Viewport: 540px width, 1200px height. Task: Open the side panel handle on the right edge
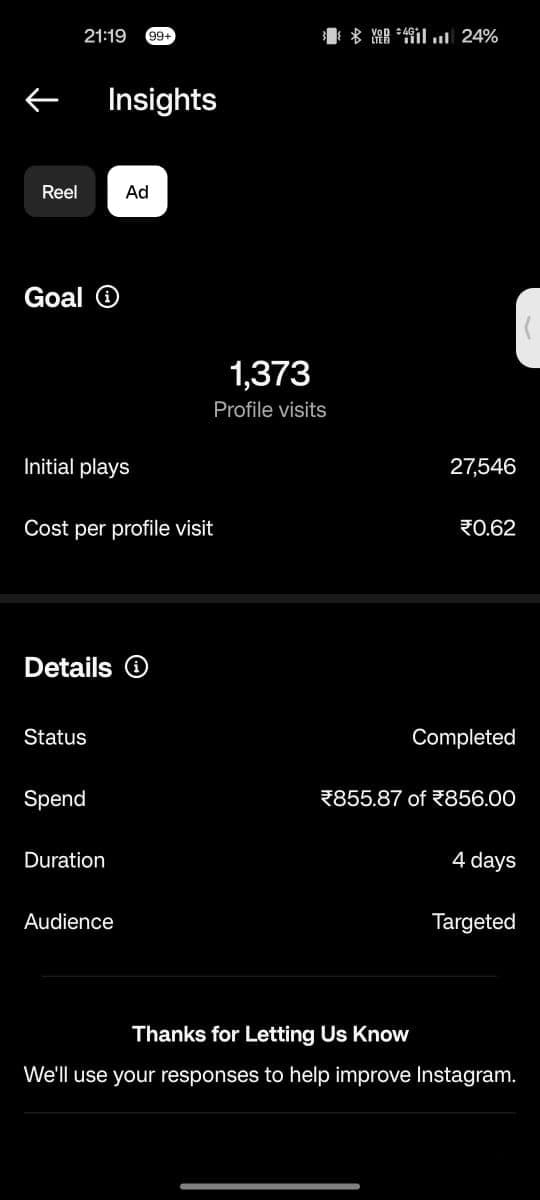coord(528,328)
